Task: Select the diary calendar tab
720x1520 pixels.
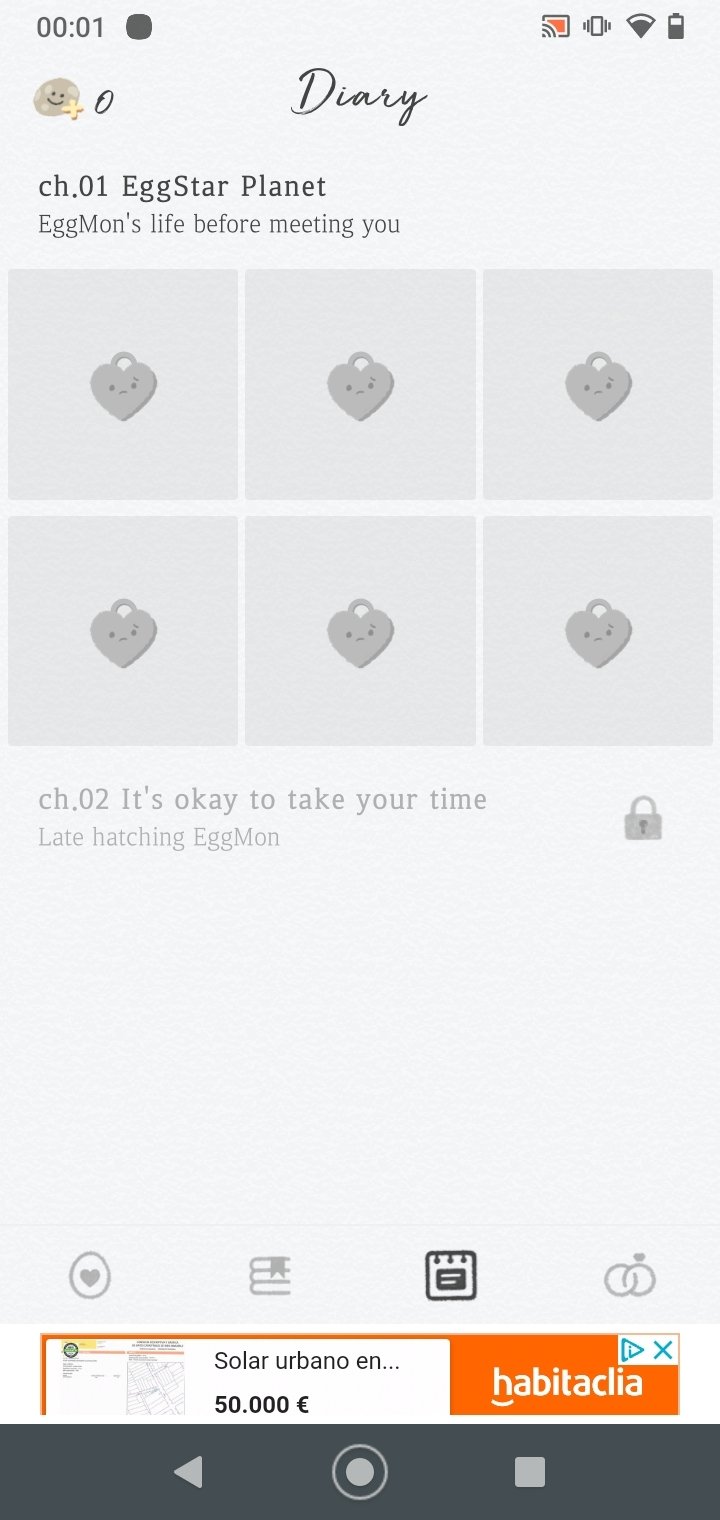Action: [450, 1276]
